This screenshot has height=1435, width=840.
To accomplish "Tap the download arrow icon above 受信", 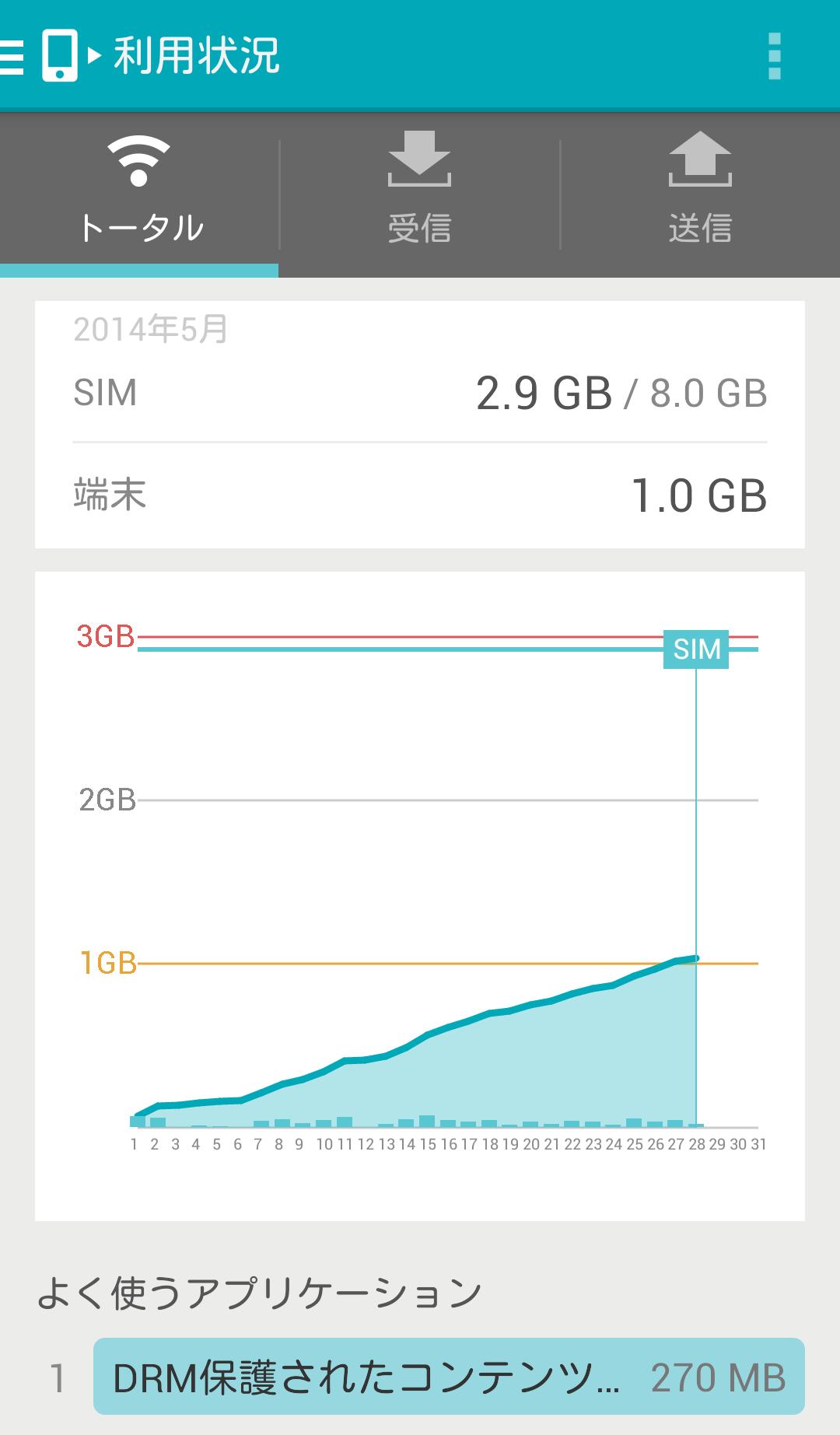I will click(x=419, y=165).
